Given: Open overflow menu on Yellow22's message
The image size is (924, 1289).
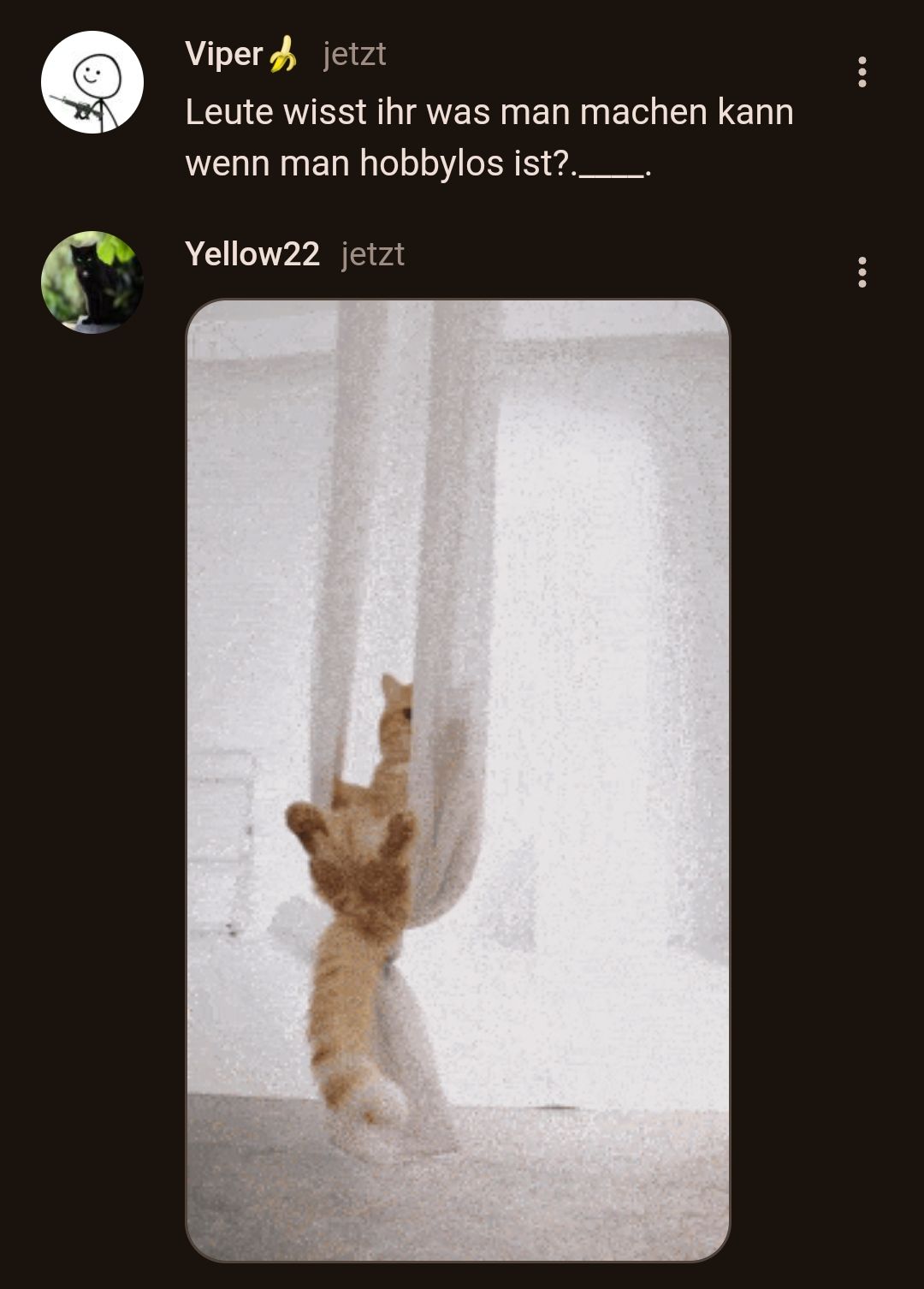Looking at the screenshot, I should click(862, 272).
